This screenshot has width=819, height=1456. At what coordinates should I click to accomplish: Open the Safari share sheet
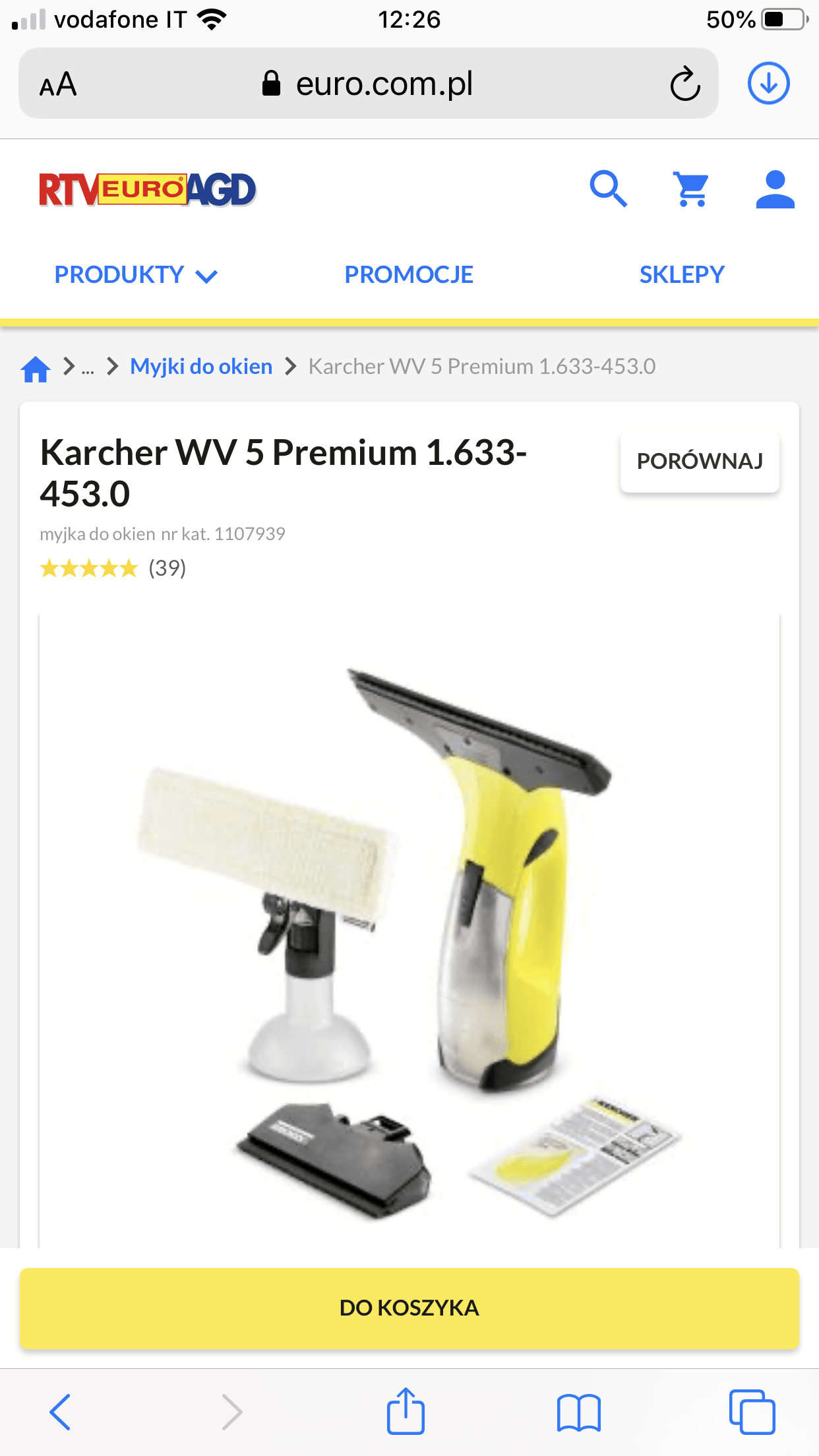click(x=406, y=1411)
